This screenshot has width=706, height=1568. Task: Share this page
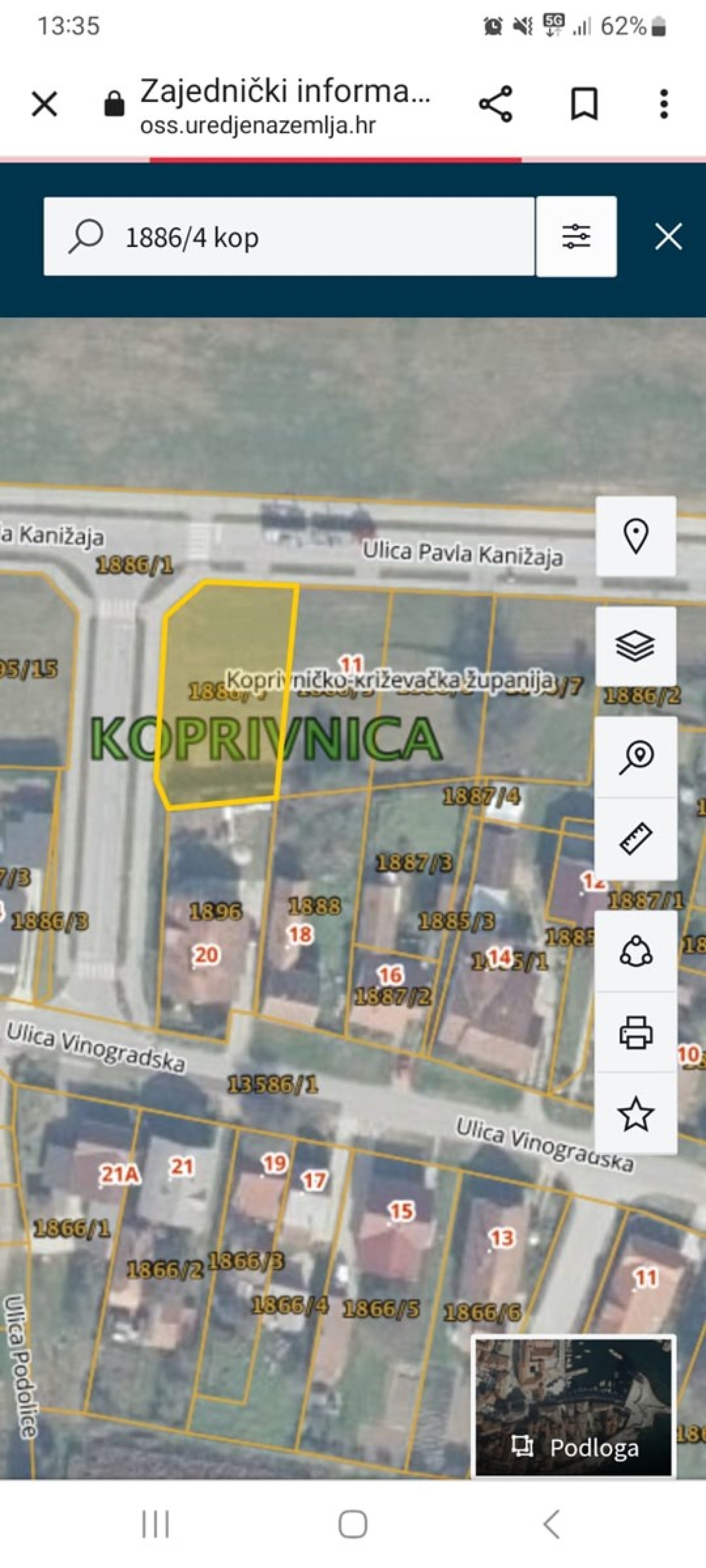[496, 104]
